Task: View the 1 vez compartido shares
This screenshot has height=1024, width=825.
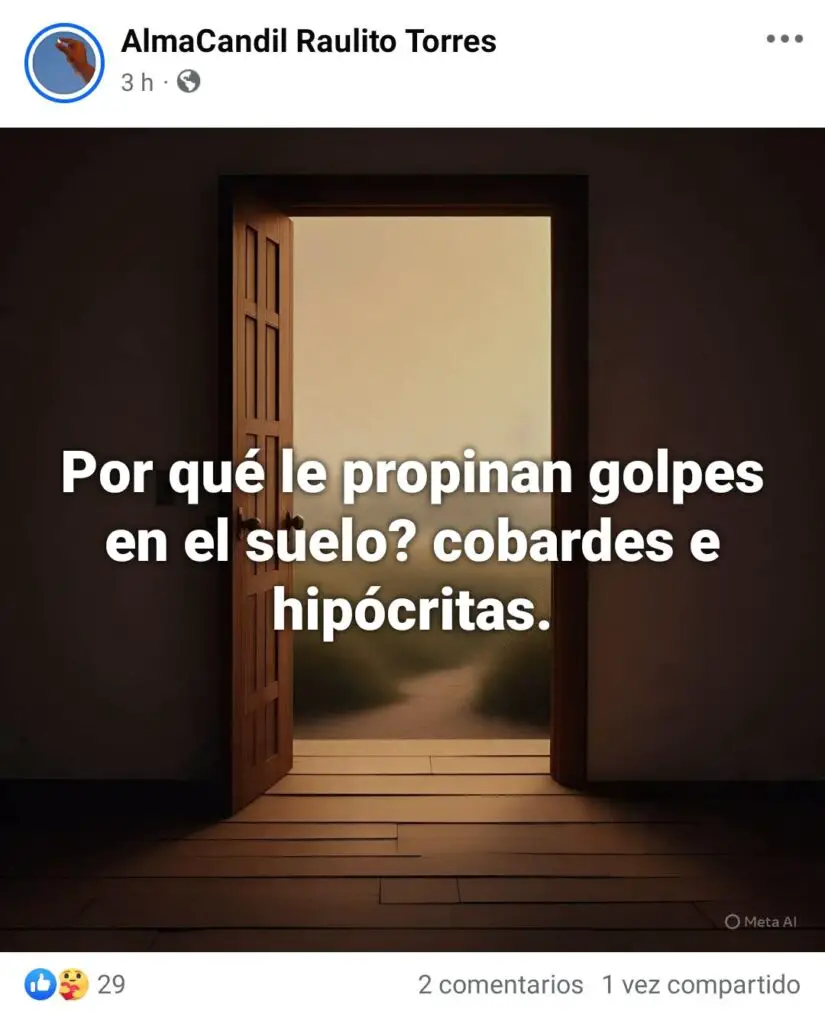Action: click(x=700, y=984)
